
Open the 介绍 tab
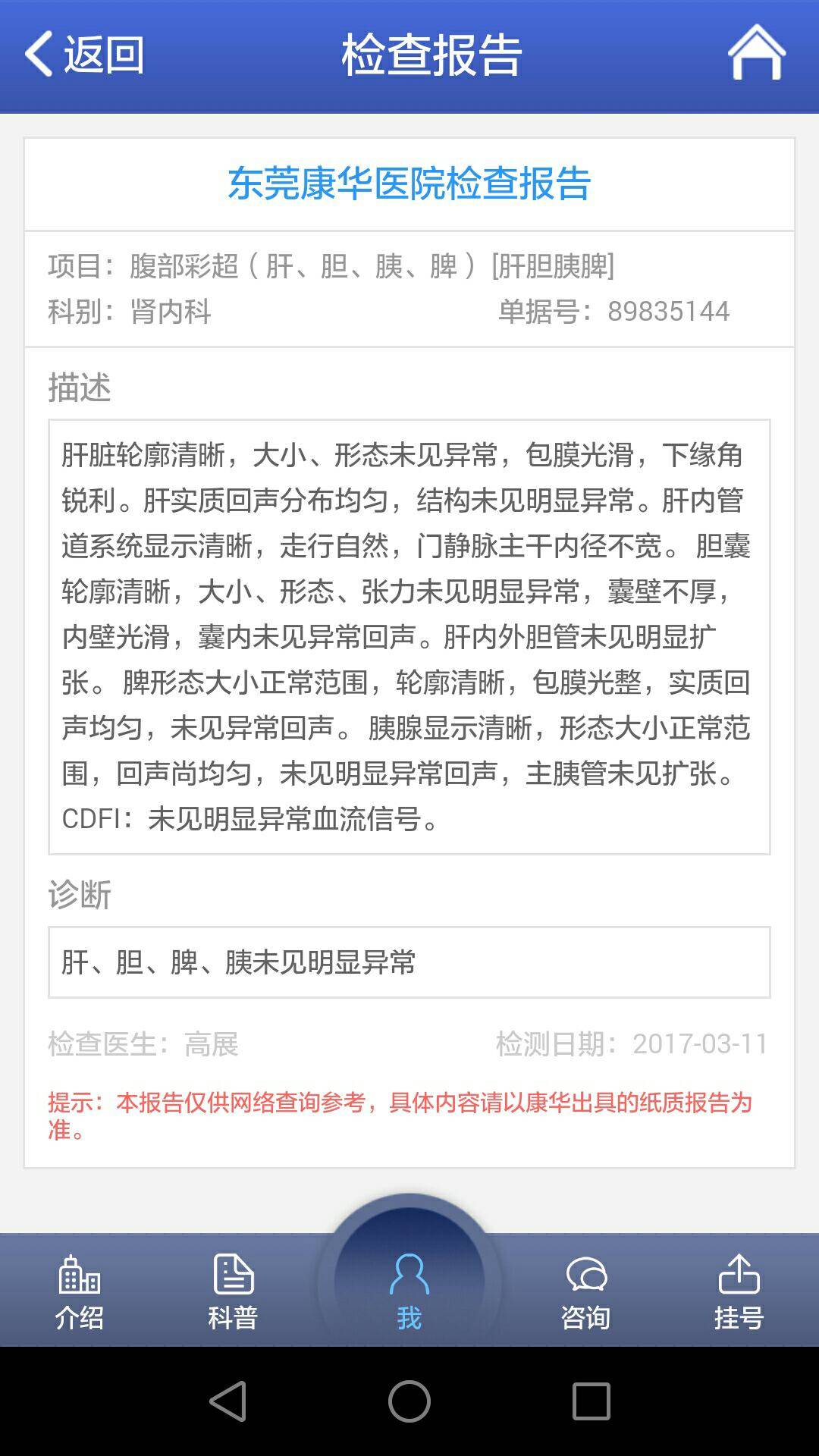(80, 1292)
